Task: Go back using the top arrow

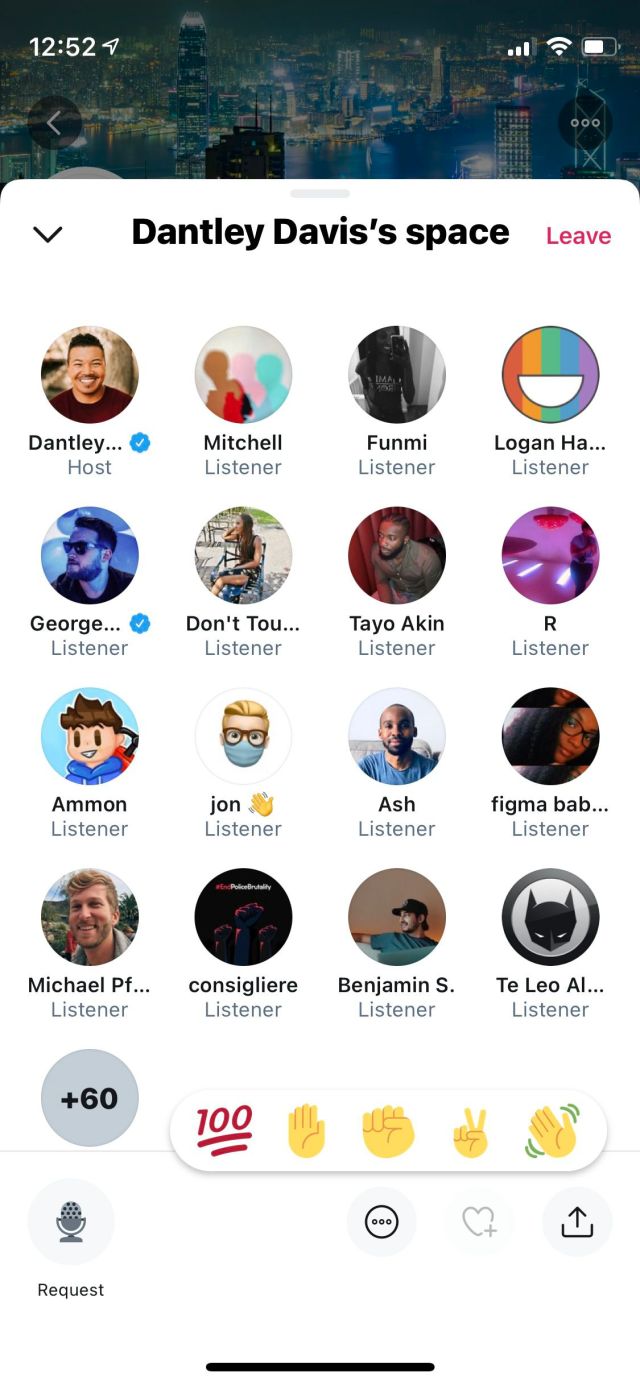Action: click(54, 123)
